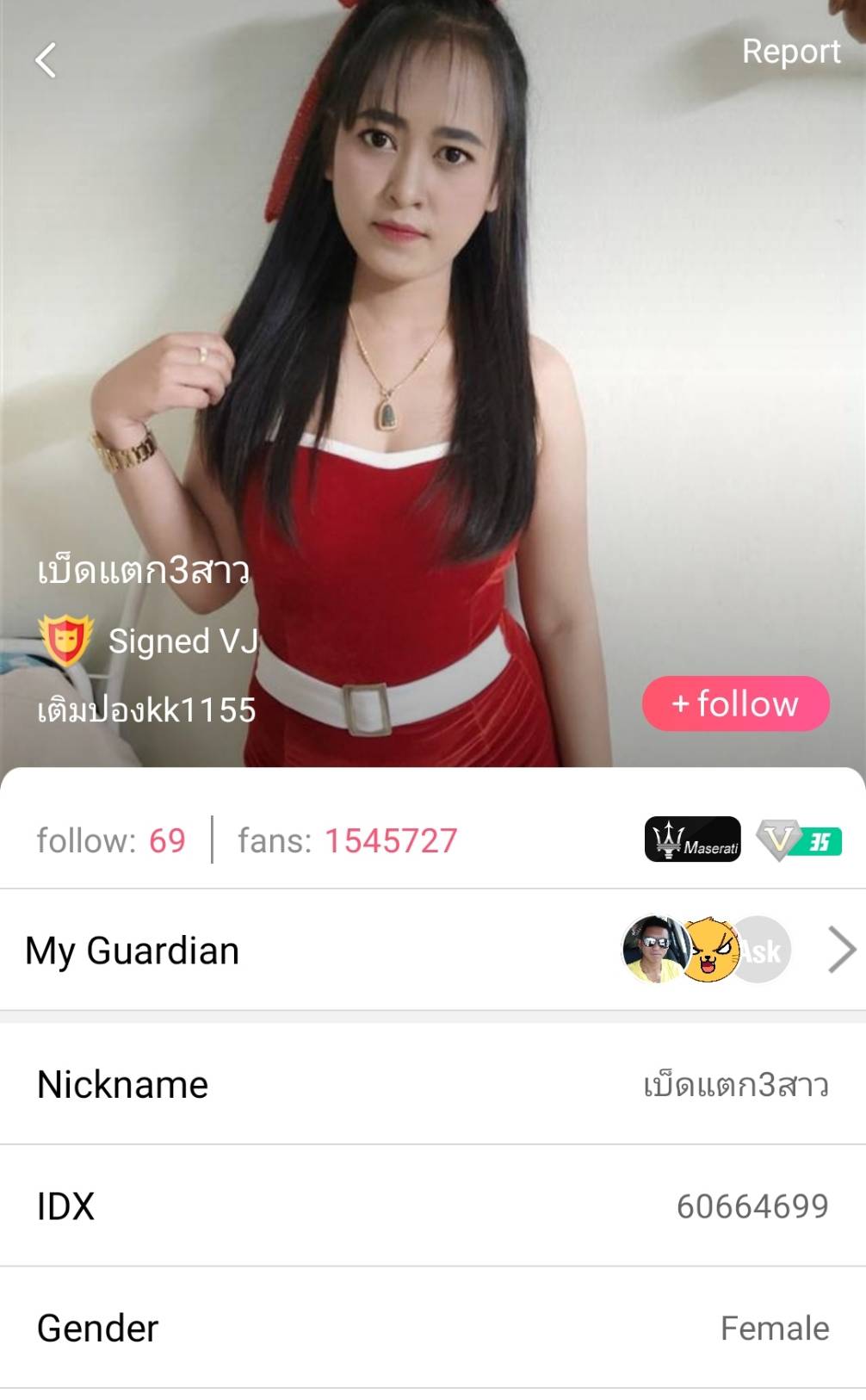View the following count list
This screenshot has width=866, height=1400.
111,840
